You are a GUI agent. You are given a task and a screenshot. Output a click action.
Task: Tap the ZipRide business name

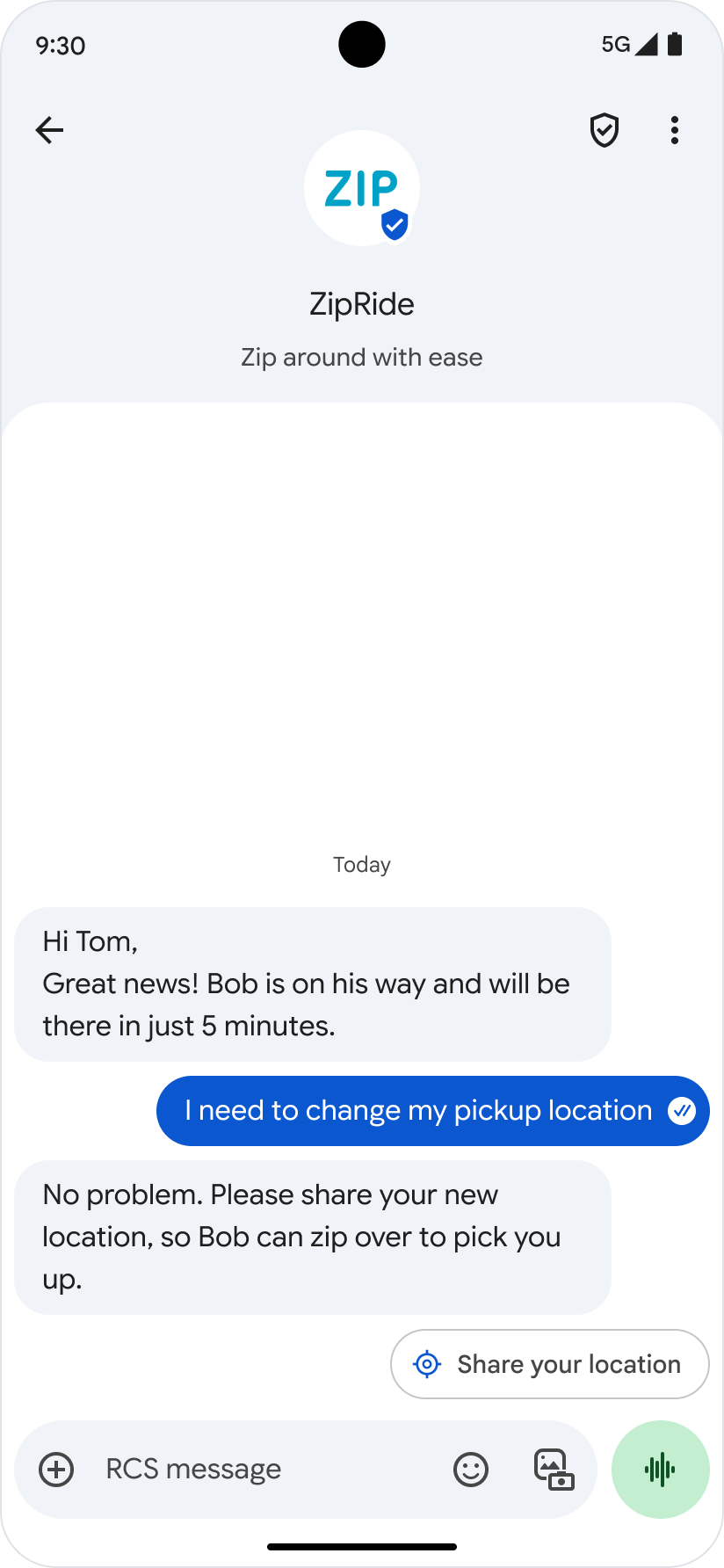tap(362, 303)
